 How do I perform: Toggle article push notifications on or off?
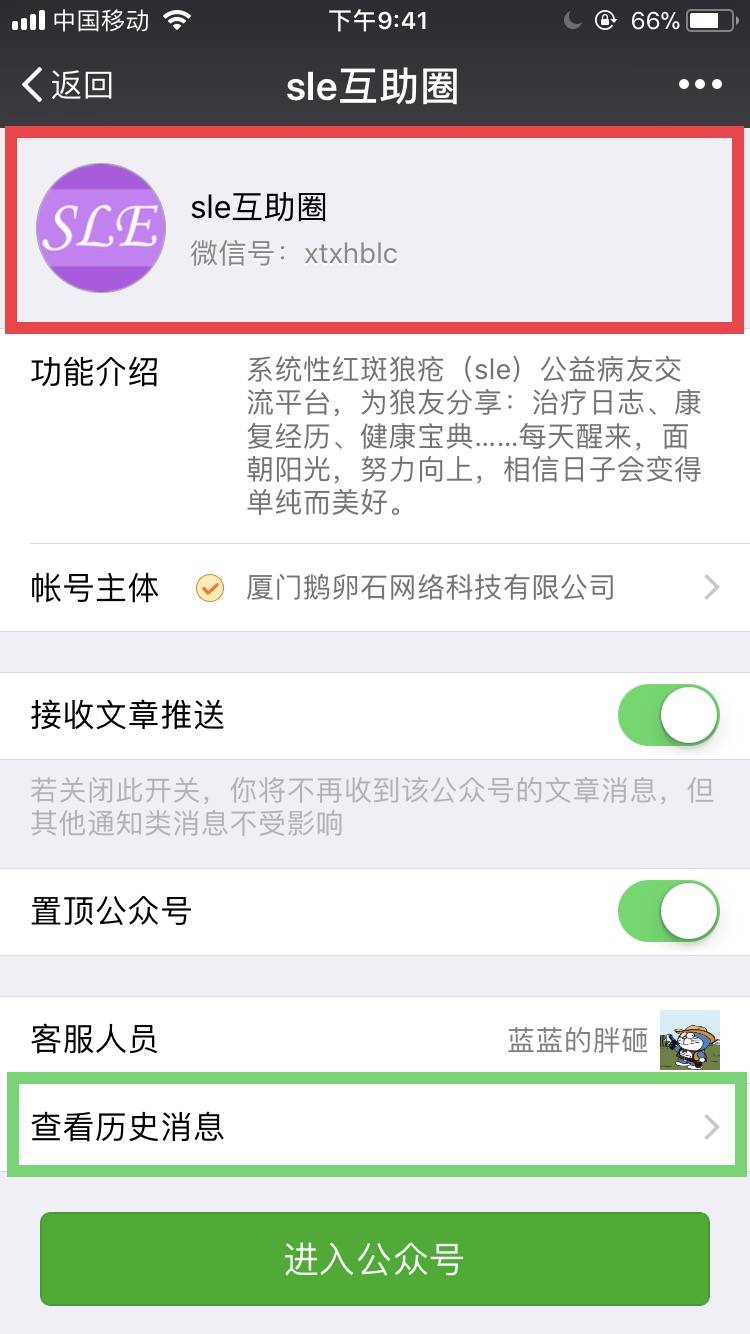click(x=668, y=715)
